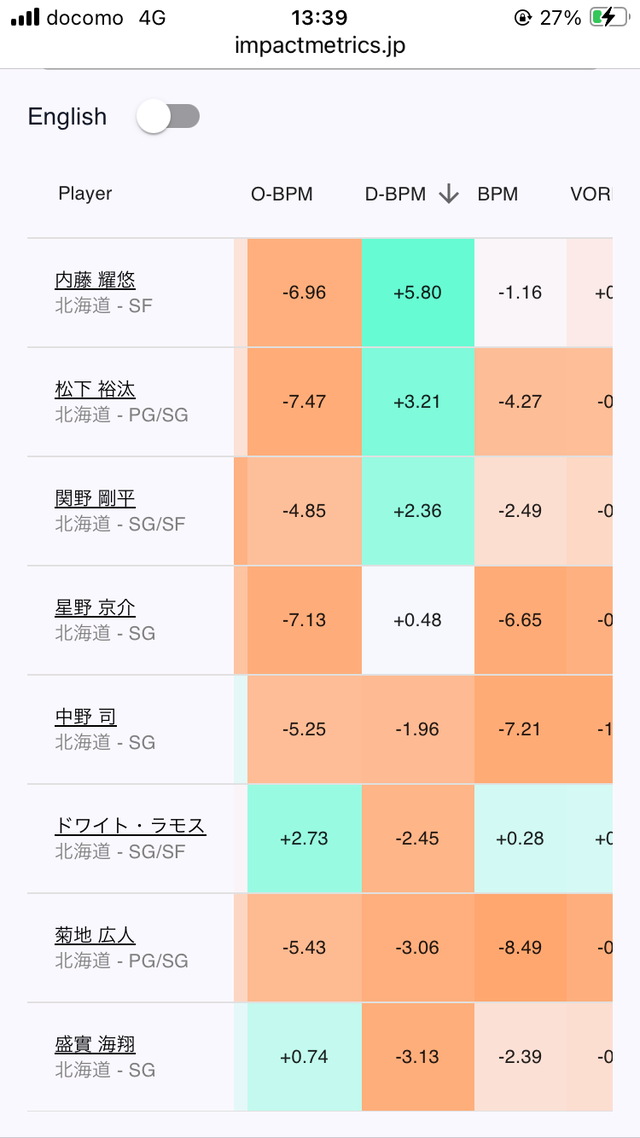Screen dimensions: 640x1138
Task: Sort the table by BPM column
Action: (498, 195)
